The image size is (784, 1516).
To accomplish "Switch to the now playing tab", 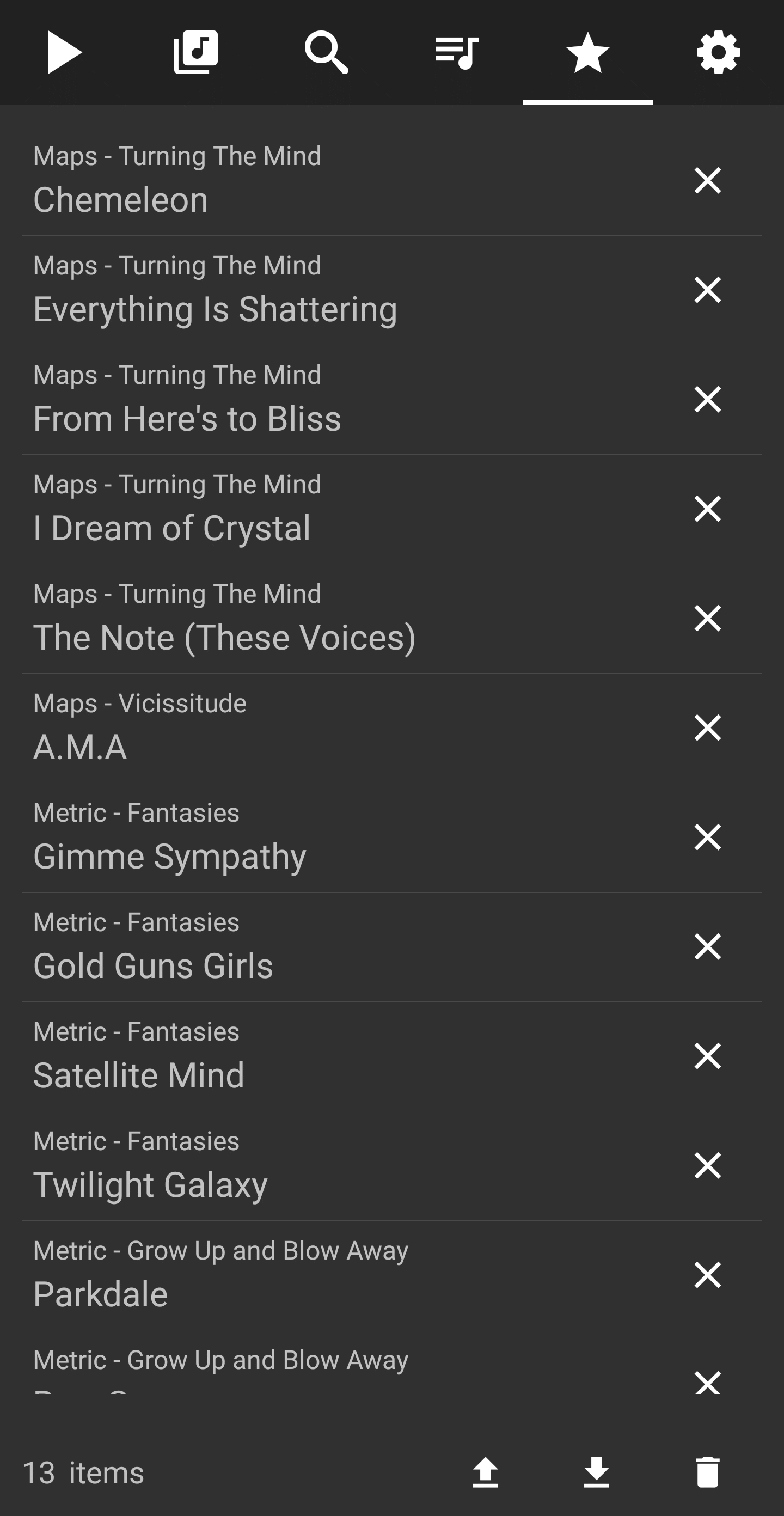I will point(65,52).
